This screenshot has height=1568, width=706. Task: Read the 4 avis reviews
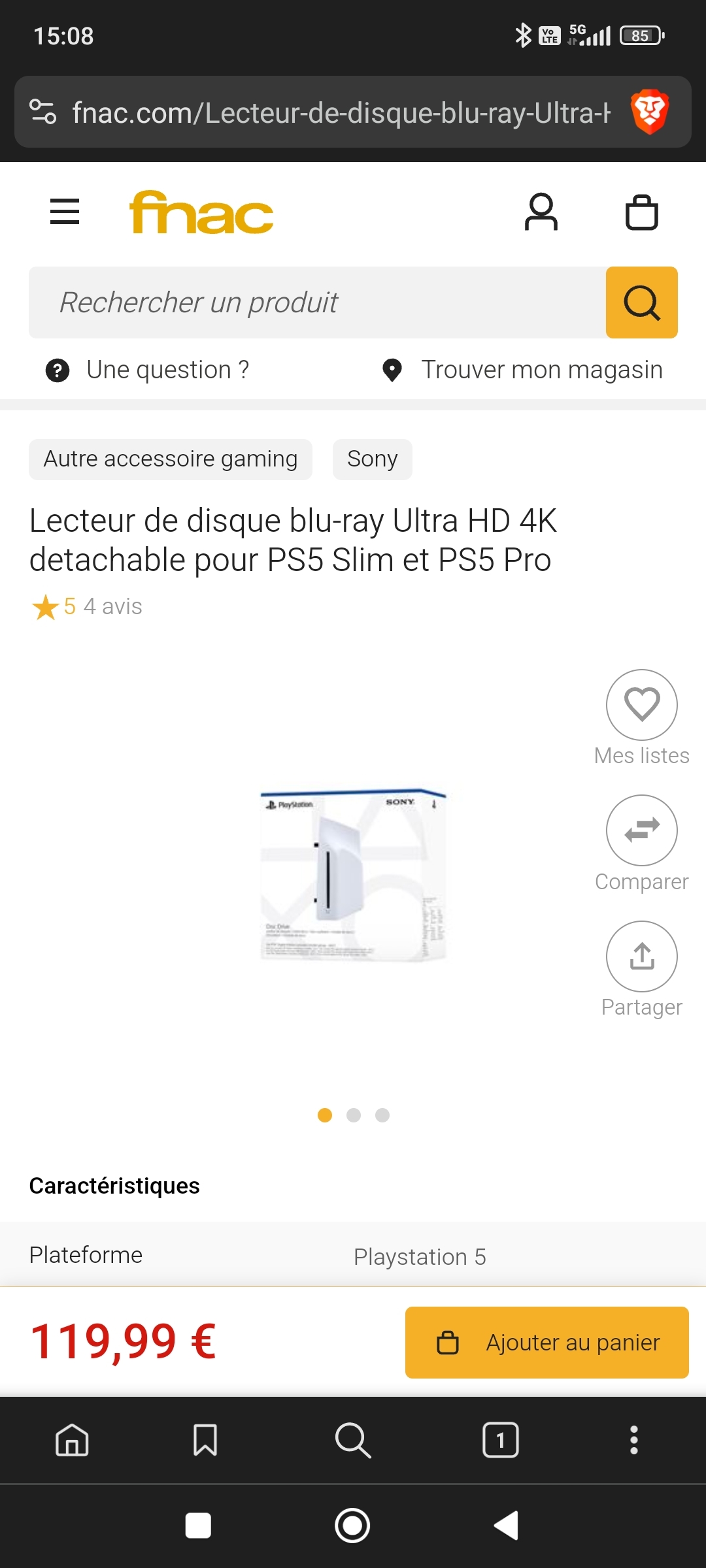coord(112,606)
